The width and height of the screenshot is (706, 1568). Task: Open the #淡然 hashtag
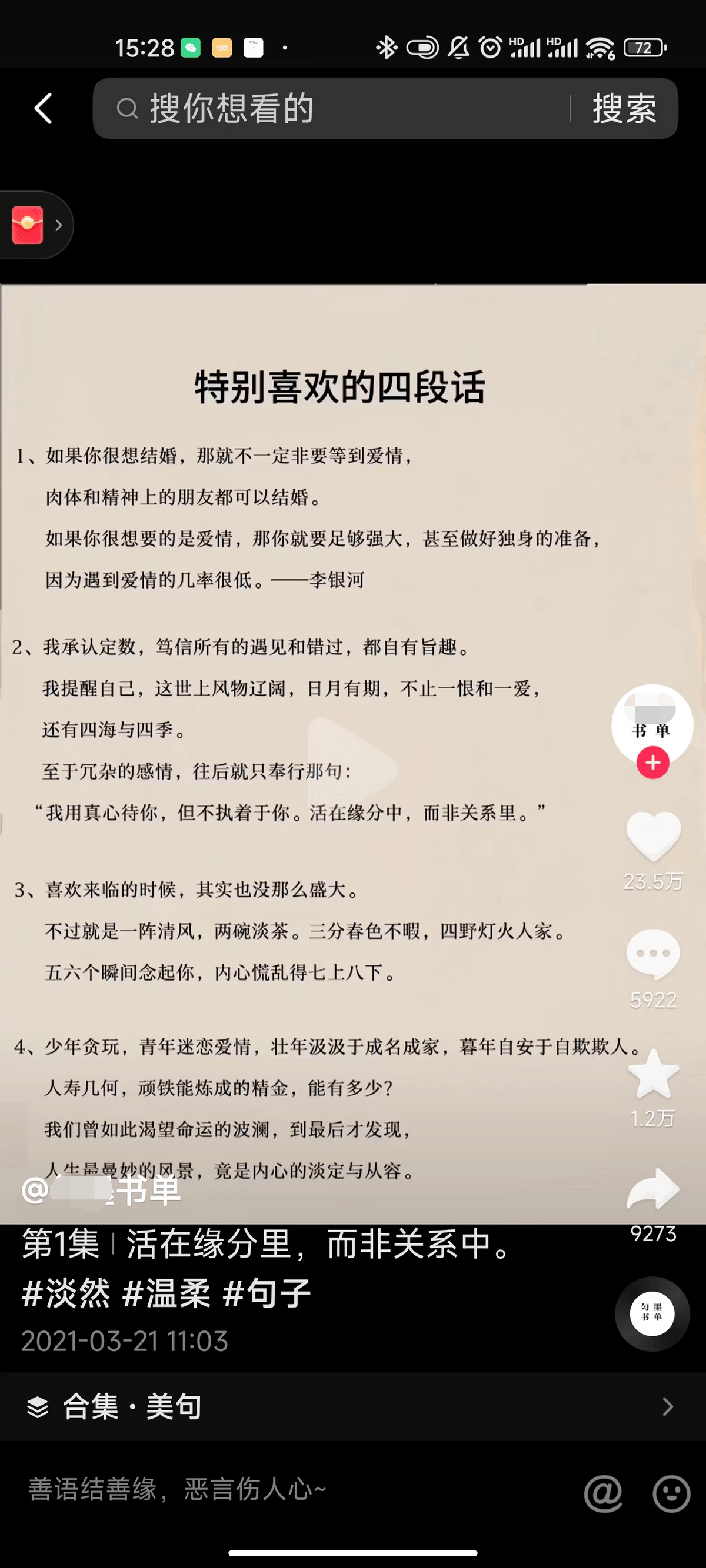[66, 1293]
